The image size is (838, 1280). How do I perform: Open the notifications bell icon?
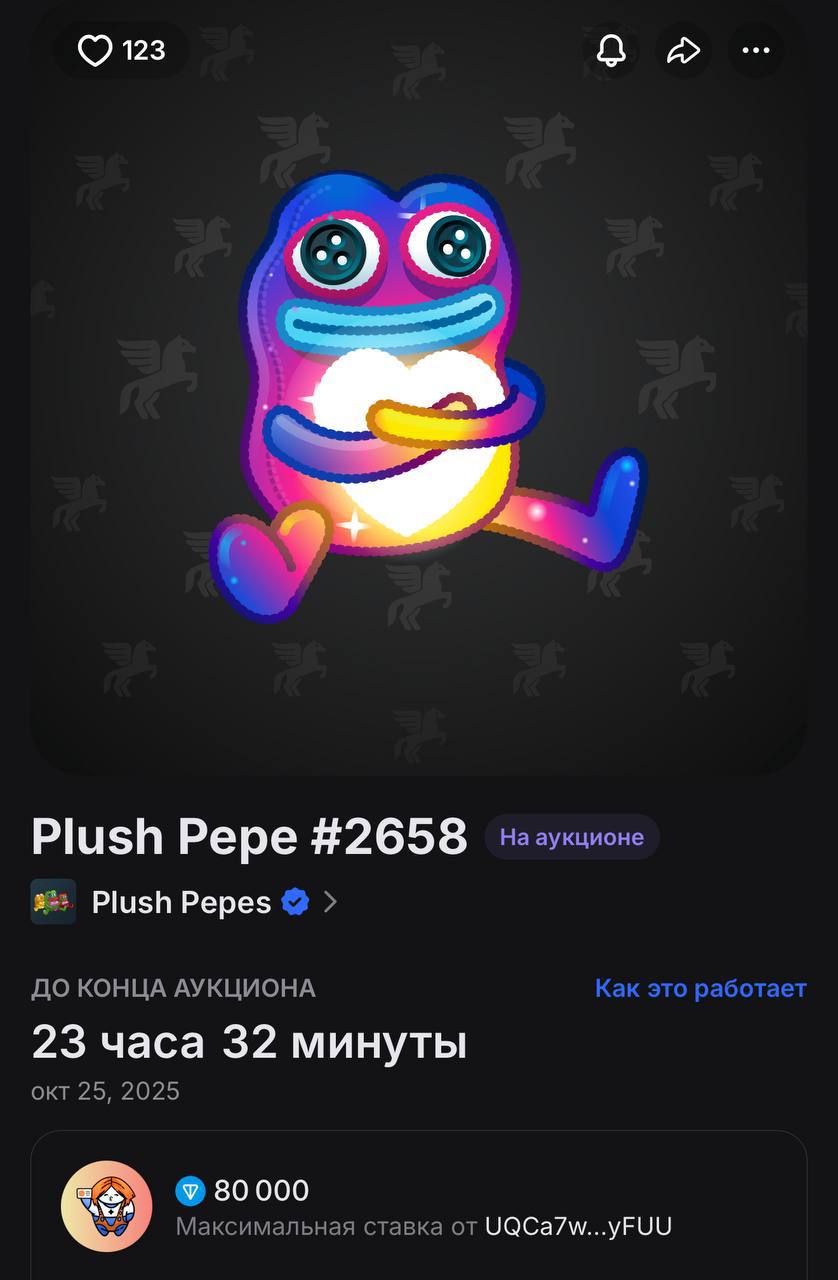pos(613,50)
